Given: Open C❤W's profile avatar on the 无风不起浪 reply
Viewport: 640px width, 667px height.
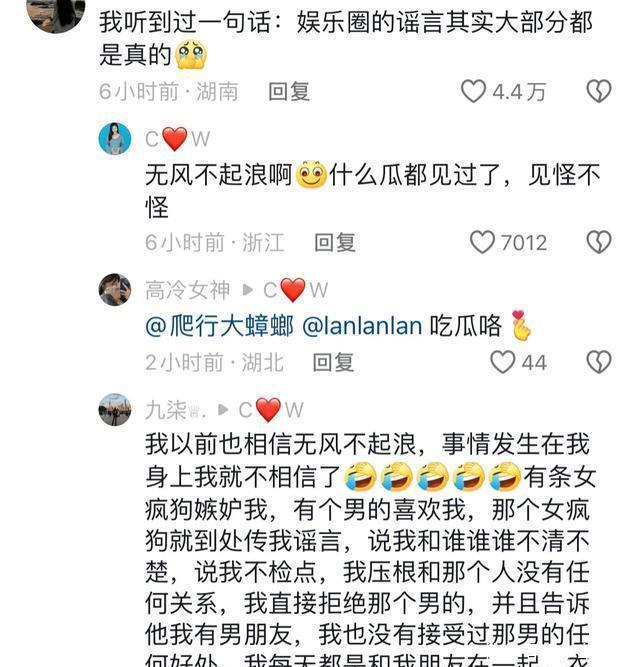Looking at the screenshot, I should [x=115, y=139].
